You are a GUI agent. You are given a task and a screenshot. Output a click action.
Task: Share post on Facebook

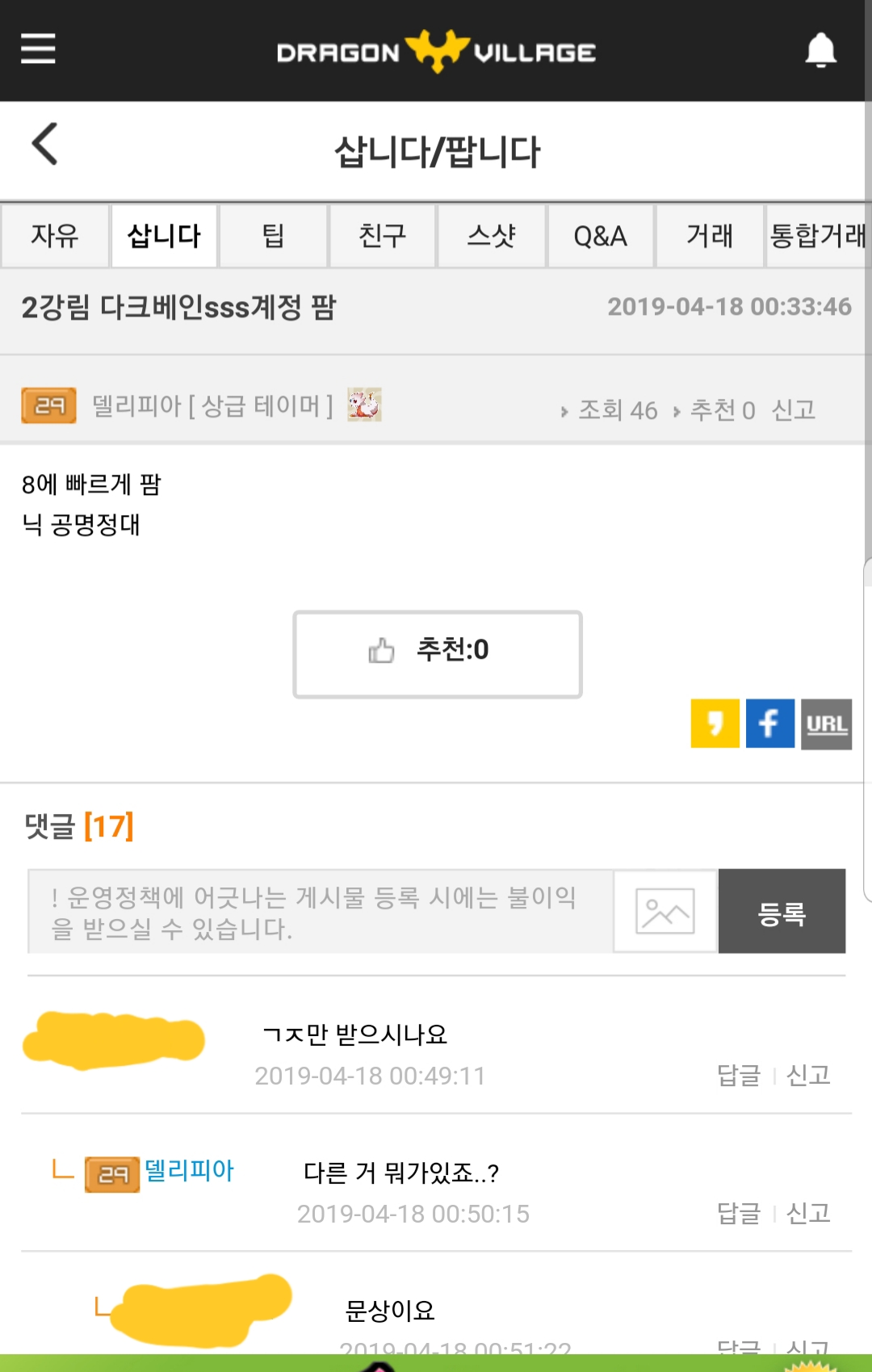769,724
